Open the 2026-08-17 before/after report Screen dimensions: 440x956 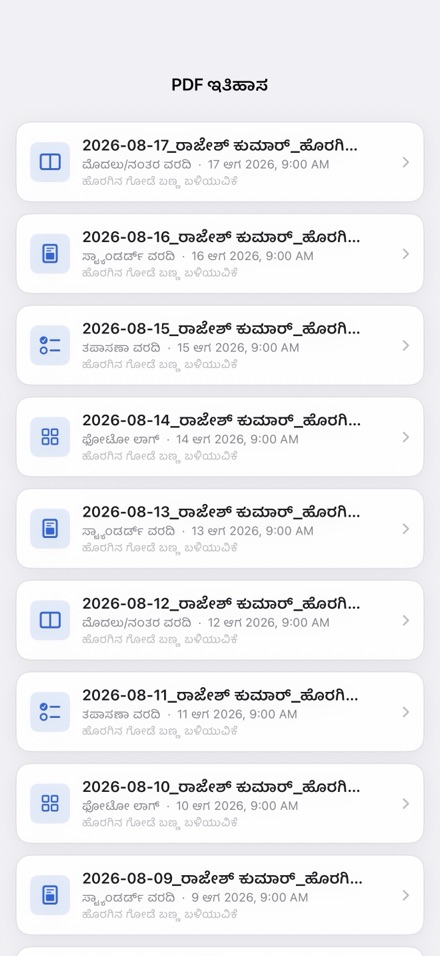(220, 162)
